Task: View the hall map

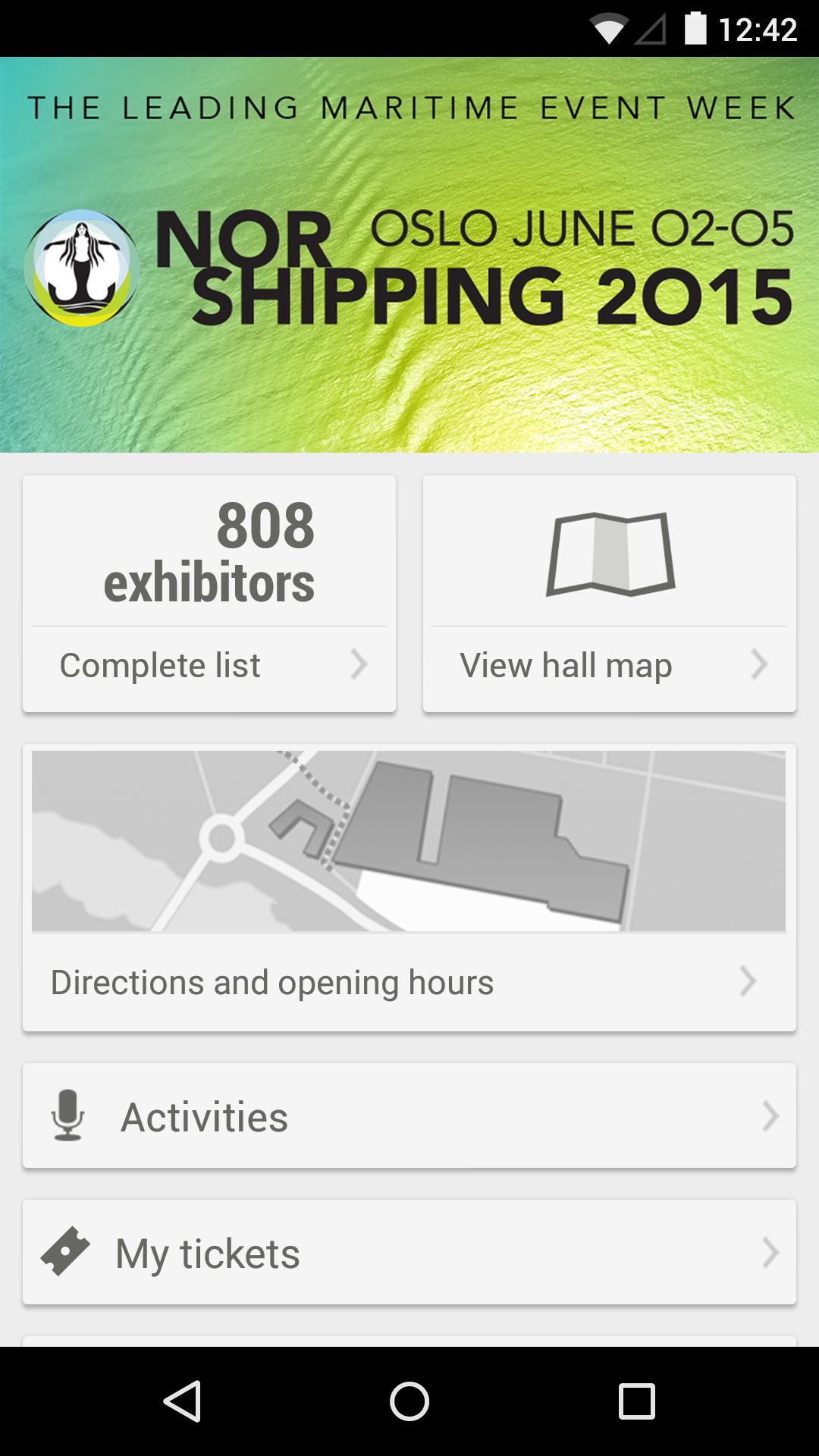Action: pos(609,666)
